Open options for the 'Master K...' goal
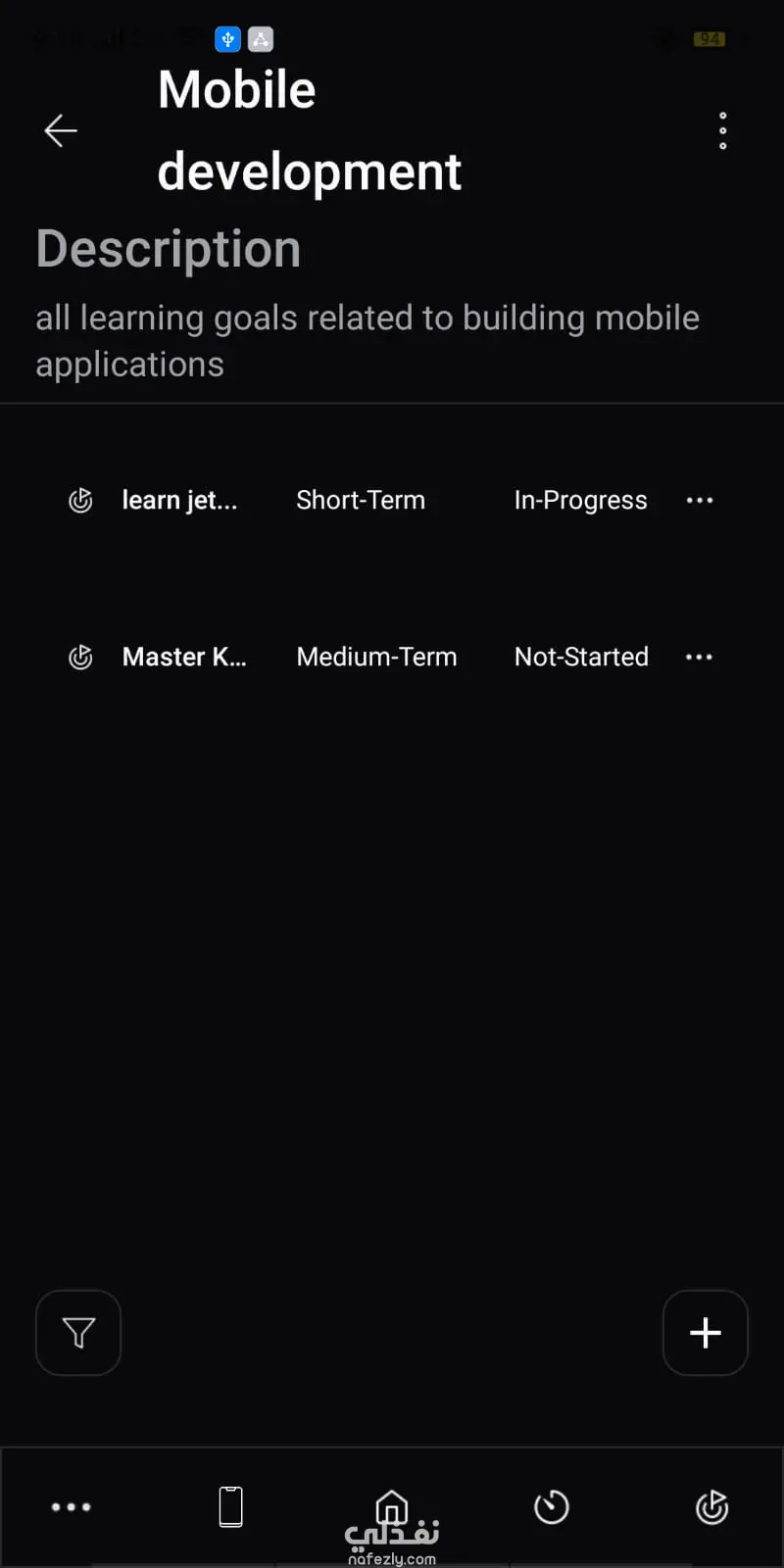This screenshot has width=784, height=1568. pyautogui.click(x=699, y=657)
